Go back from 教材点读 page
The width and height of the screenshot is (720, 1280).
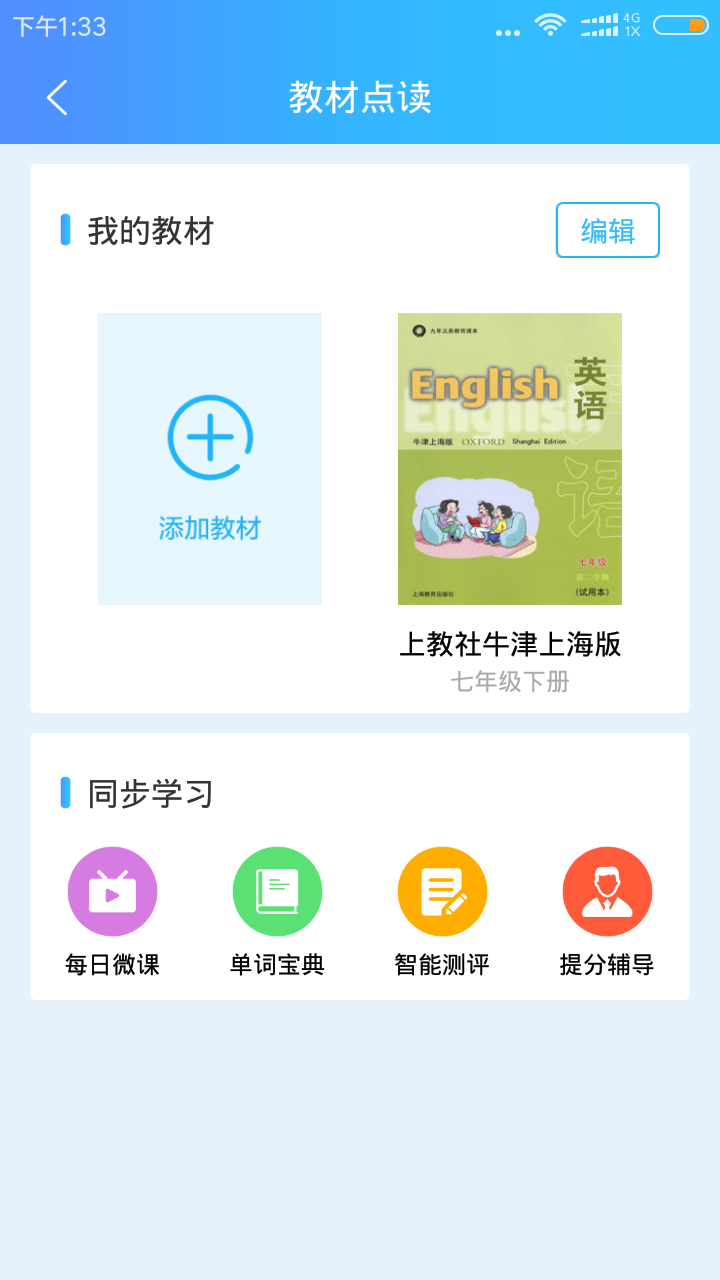pos(57,97)
